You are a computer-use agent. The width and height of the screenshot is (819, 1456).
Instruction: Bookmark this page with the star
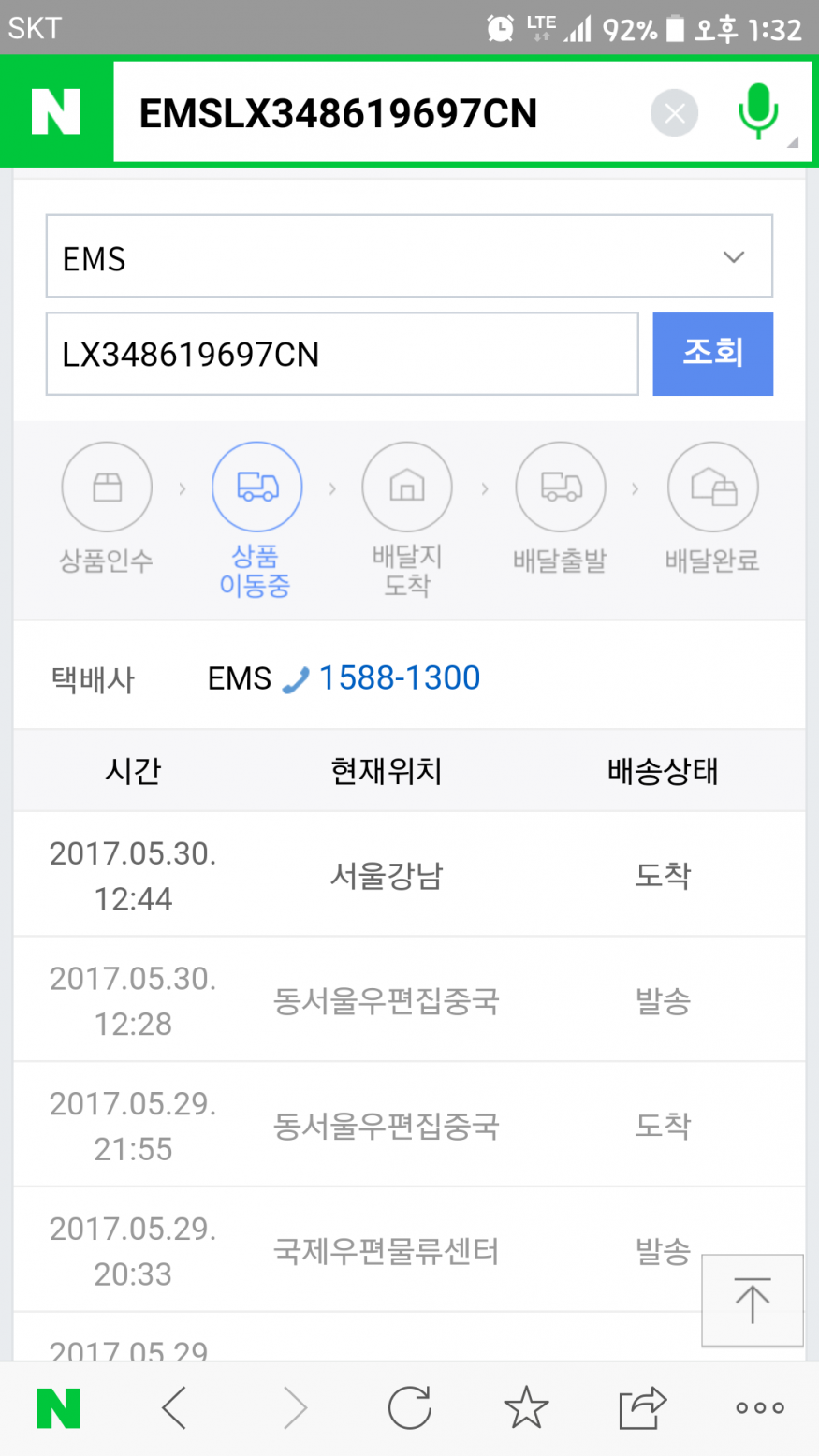click(526, 1407)
